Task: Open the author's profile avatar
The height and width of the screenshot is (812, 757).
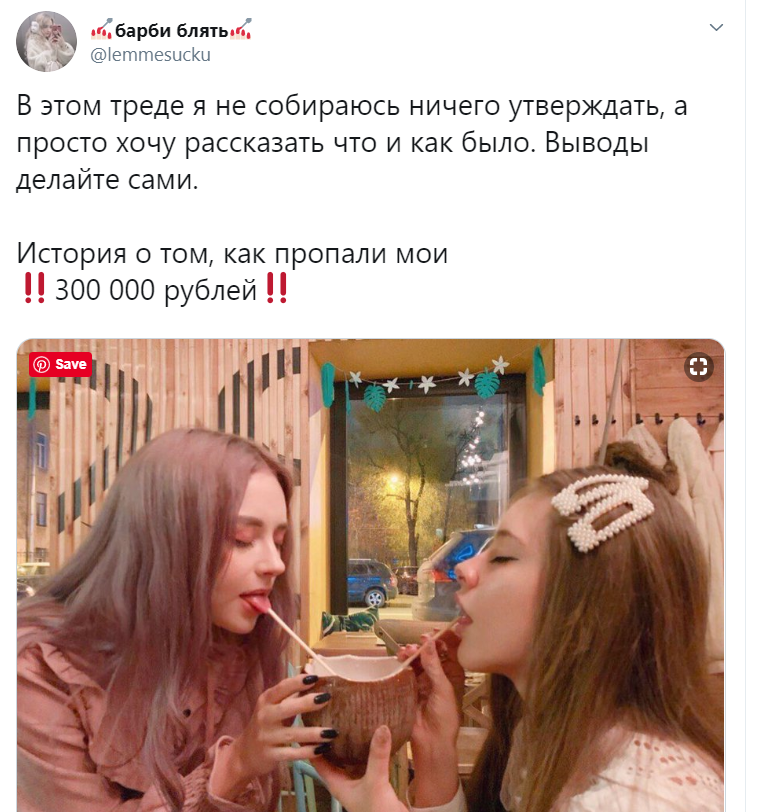Action: pos(47,41)
